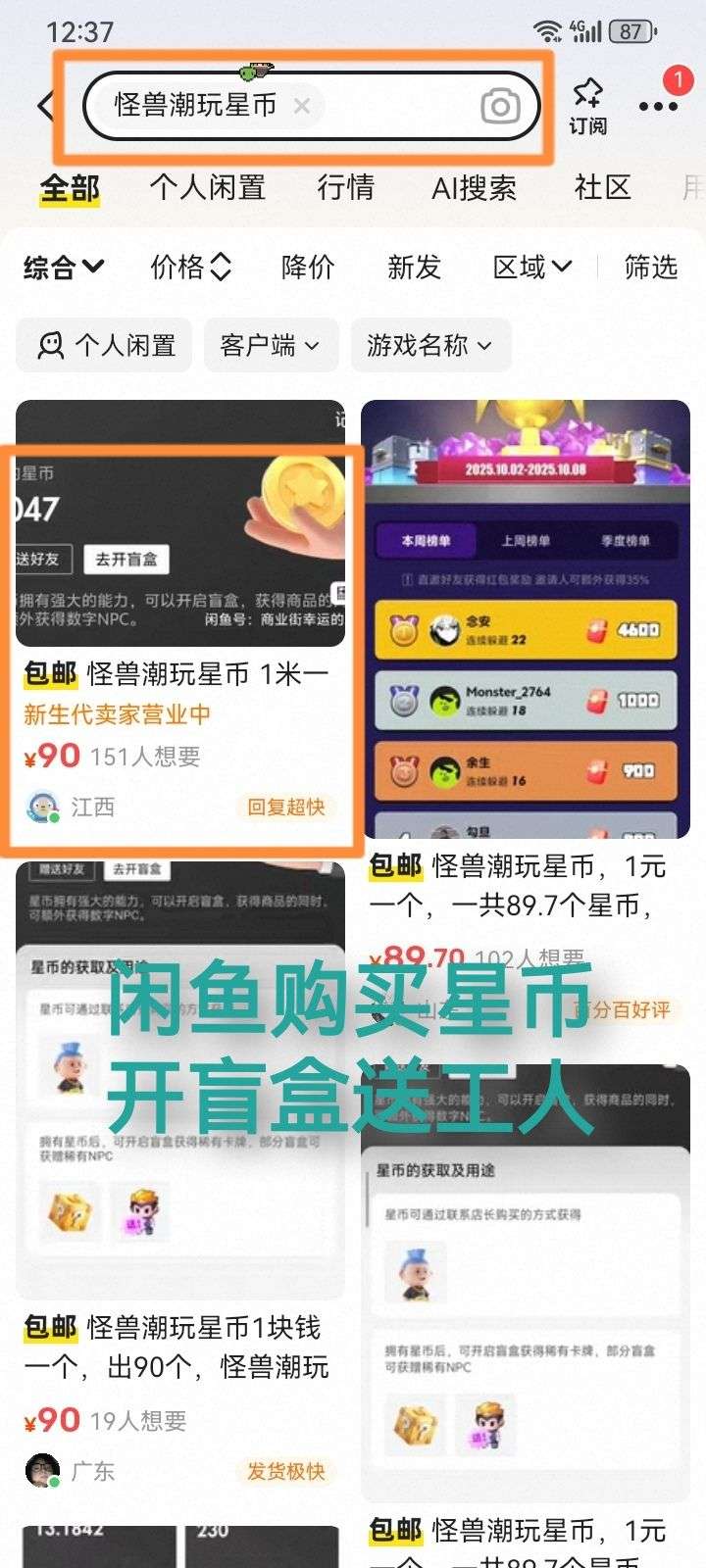Sort by 新发 listings
The height and width of the screenshot is (1568, 706).
click(x=414, y=267)
